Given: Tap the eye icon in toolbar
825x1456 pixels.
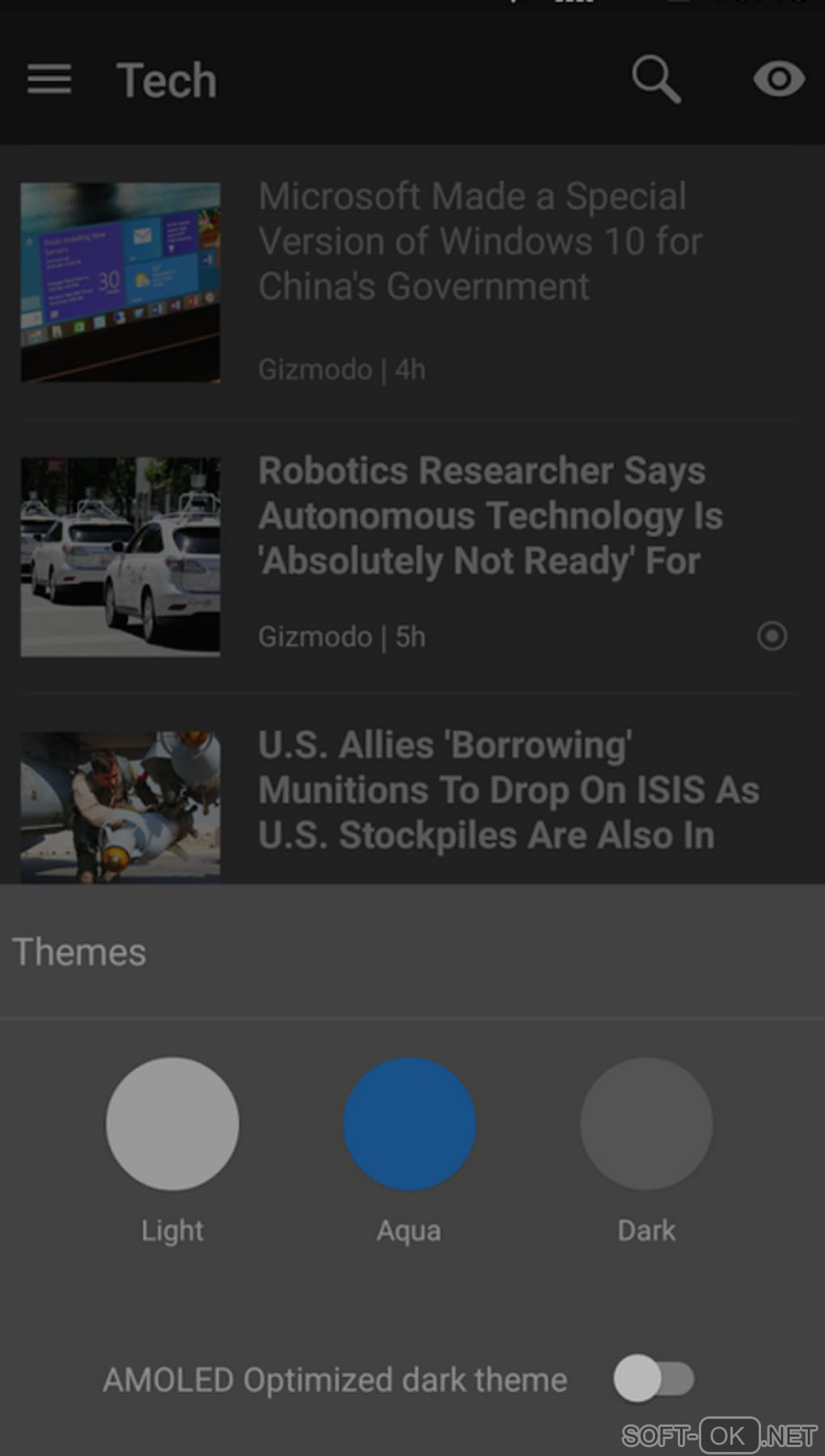Looking at the screenshot, I should click(778, 79).
